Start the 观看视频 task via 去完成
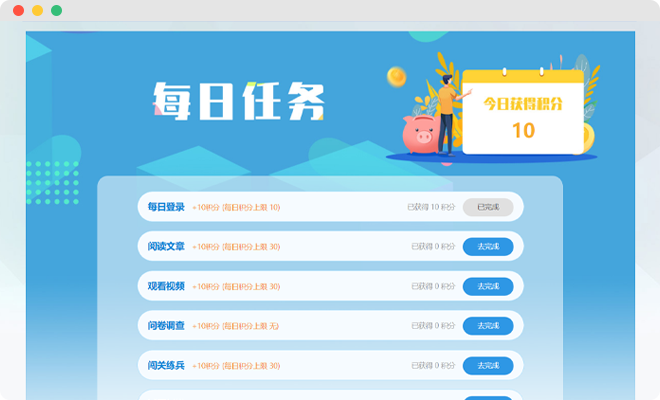 (x=488, y=286)
